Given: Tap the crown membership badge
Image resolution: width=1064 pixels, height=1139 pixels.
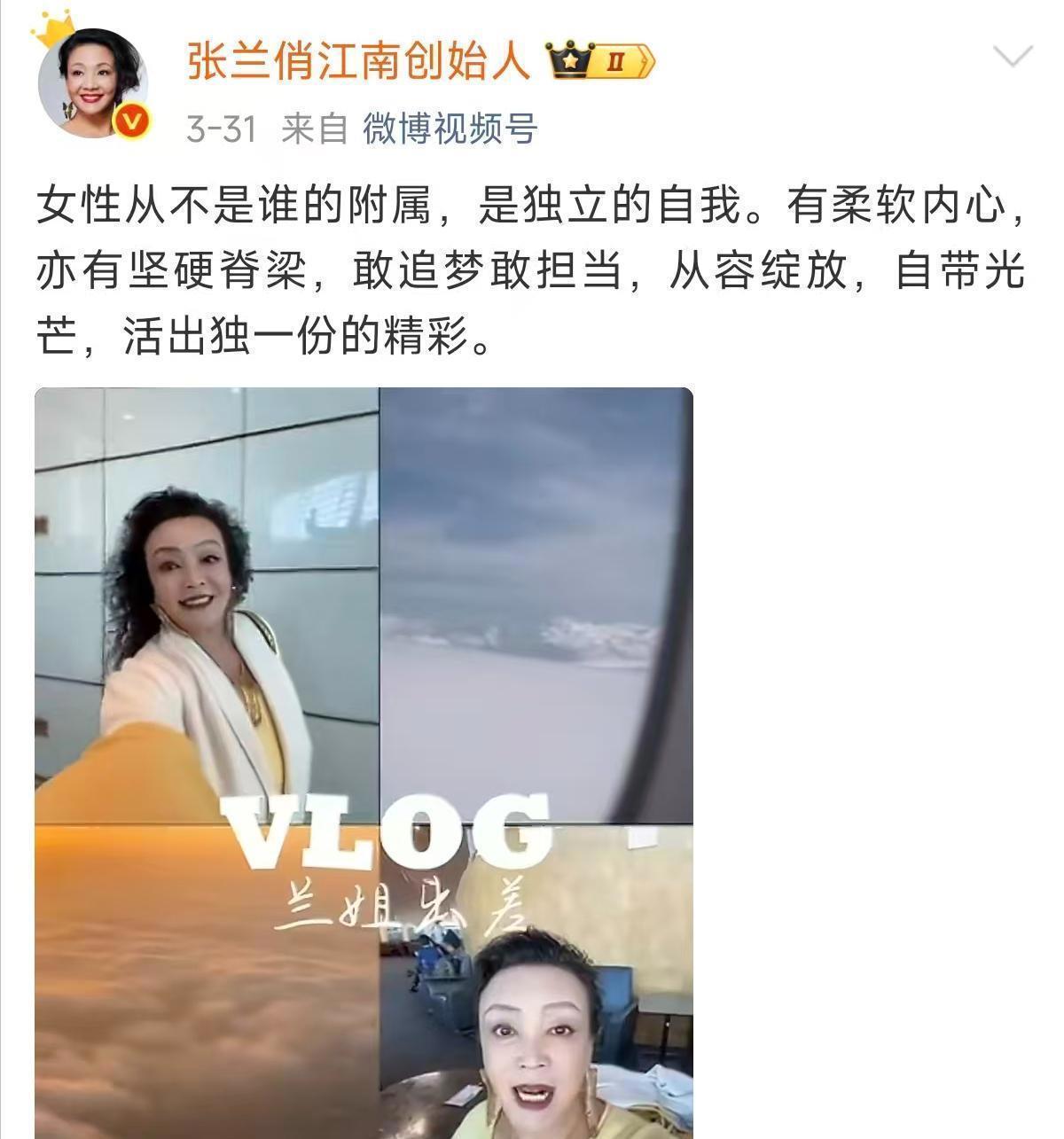Looking at the screenshot, I should point(601,61).
